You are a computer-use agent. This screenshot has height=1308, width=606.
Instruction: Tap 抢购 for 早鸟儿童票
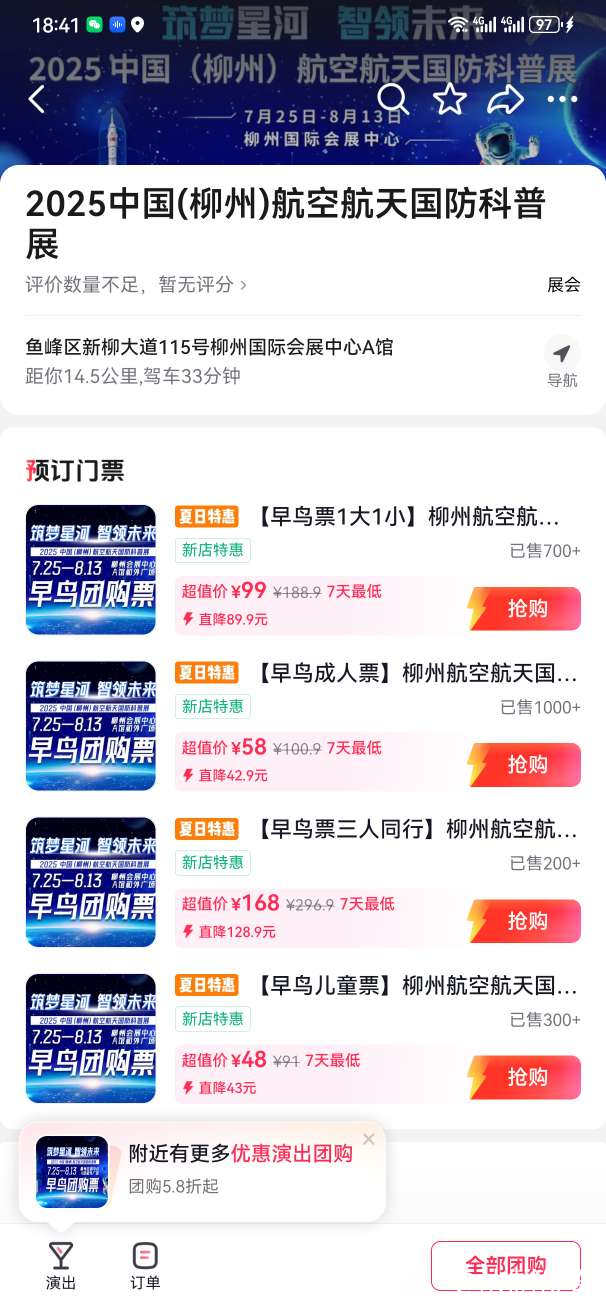[x=525, y=1077]
